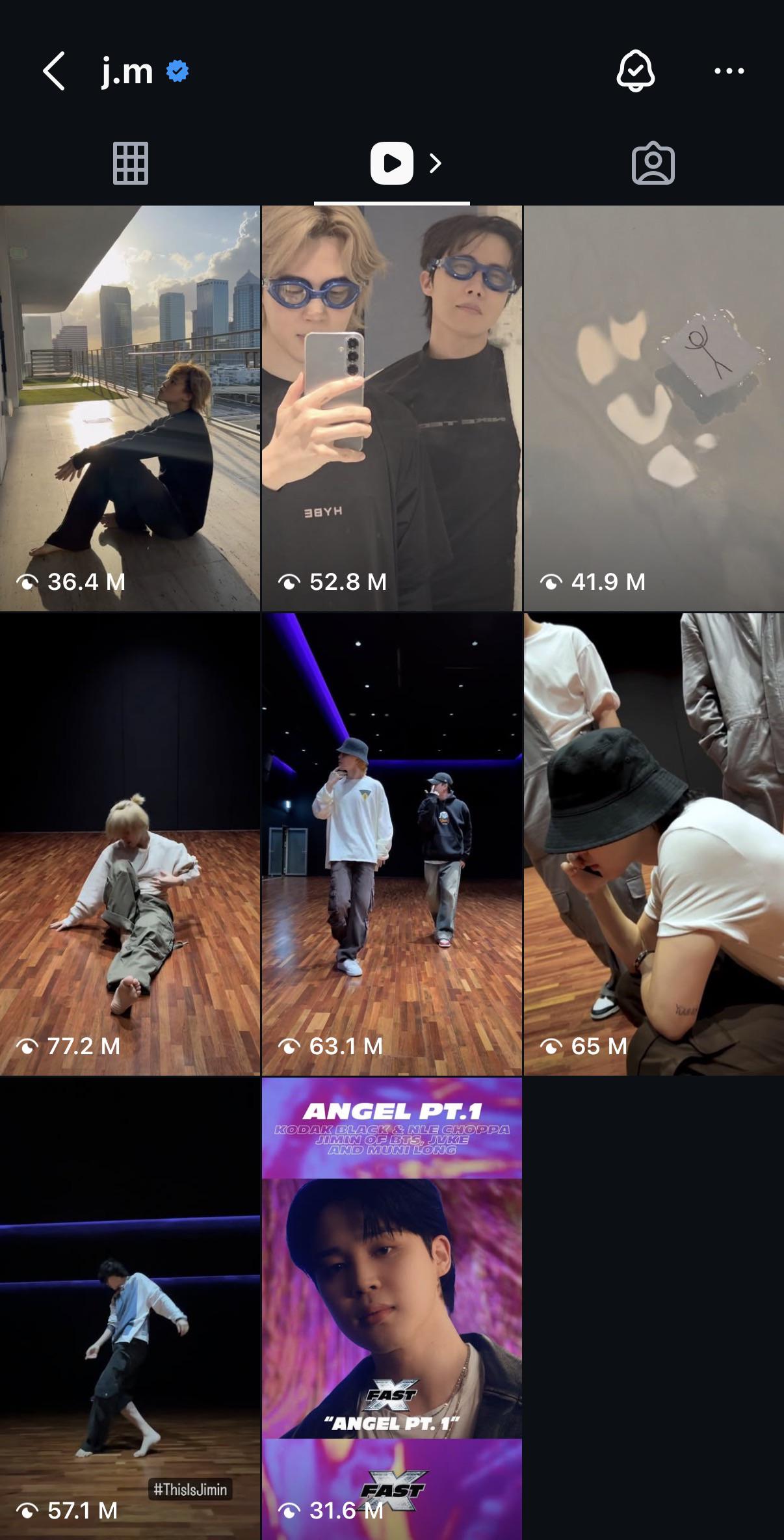Viewport: 784px width, 1540px height.
Task: Open the tagged photos icon
Action: click(653, 164)
